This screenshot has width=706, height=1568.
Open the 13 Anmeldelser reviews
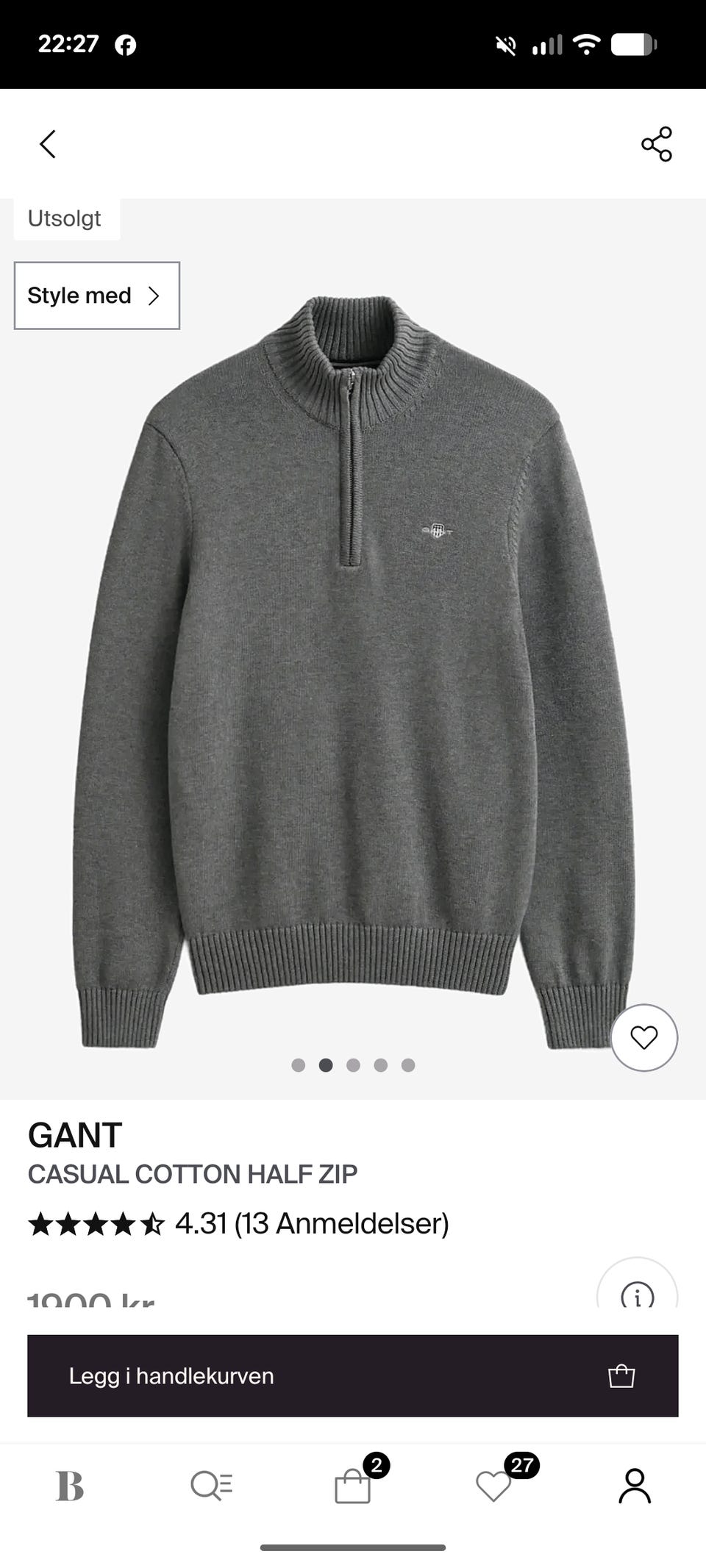(342, 1224)
